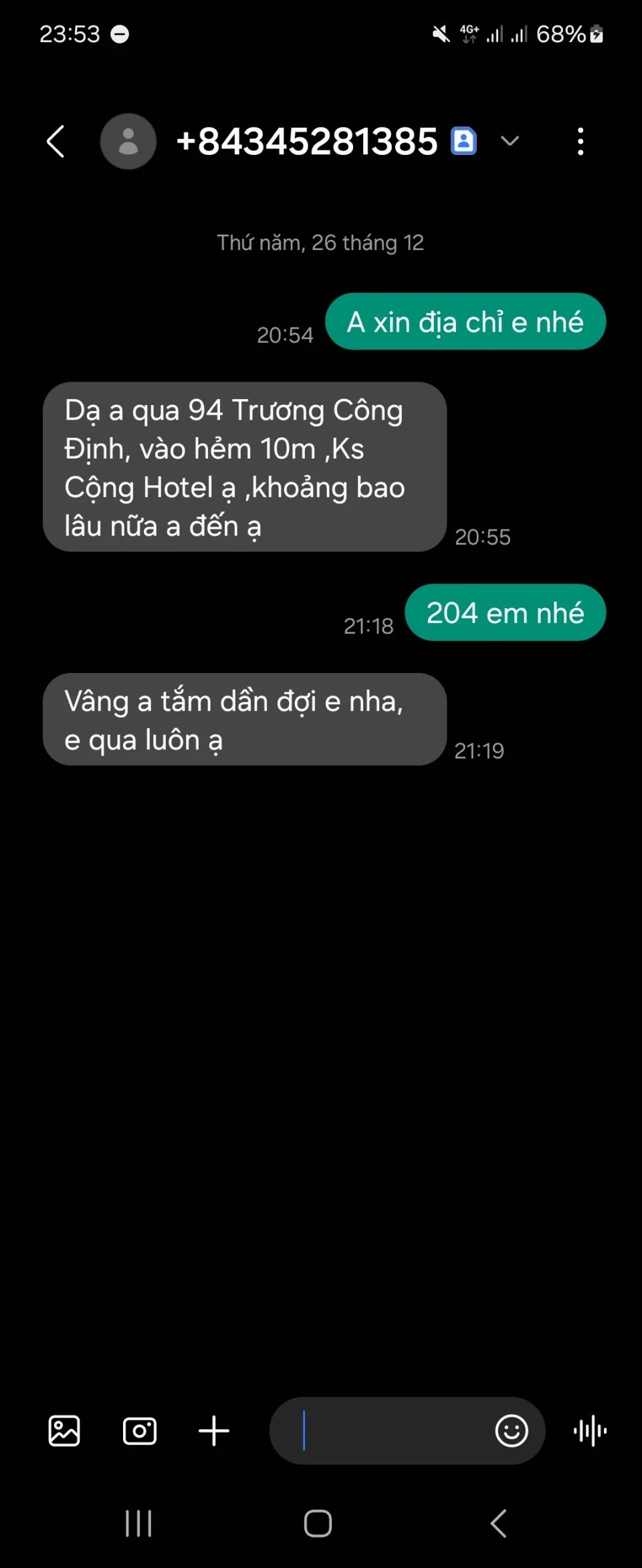The image size is (642, 1568).
Task: Attach a picture from the gallery
Action: tap(64, 1431)
